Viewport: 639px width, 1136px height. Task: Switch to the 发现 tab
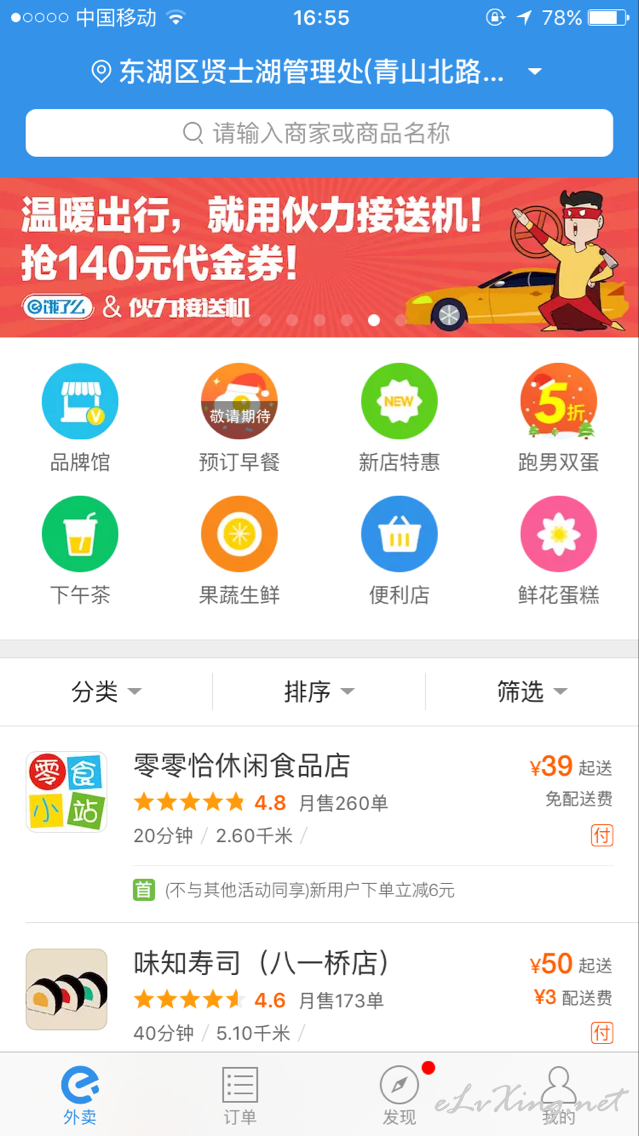(x=399, y=1095)
